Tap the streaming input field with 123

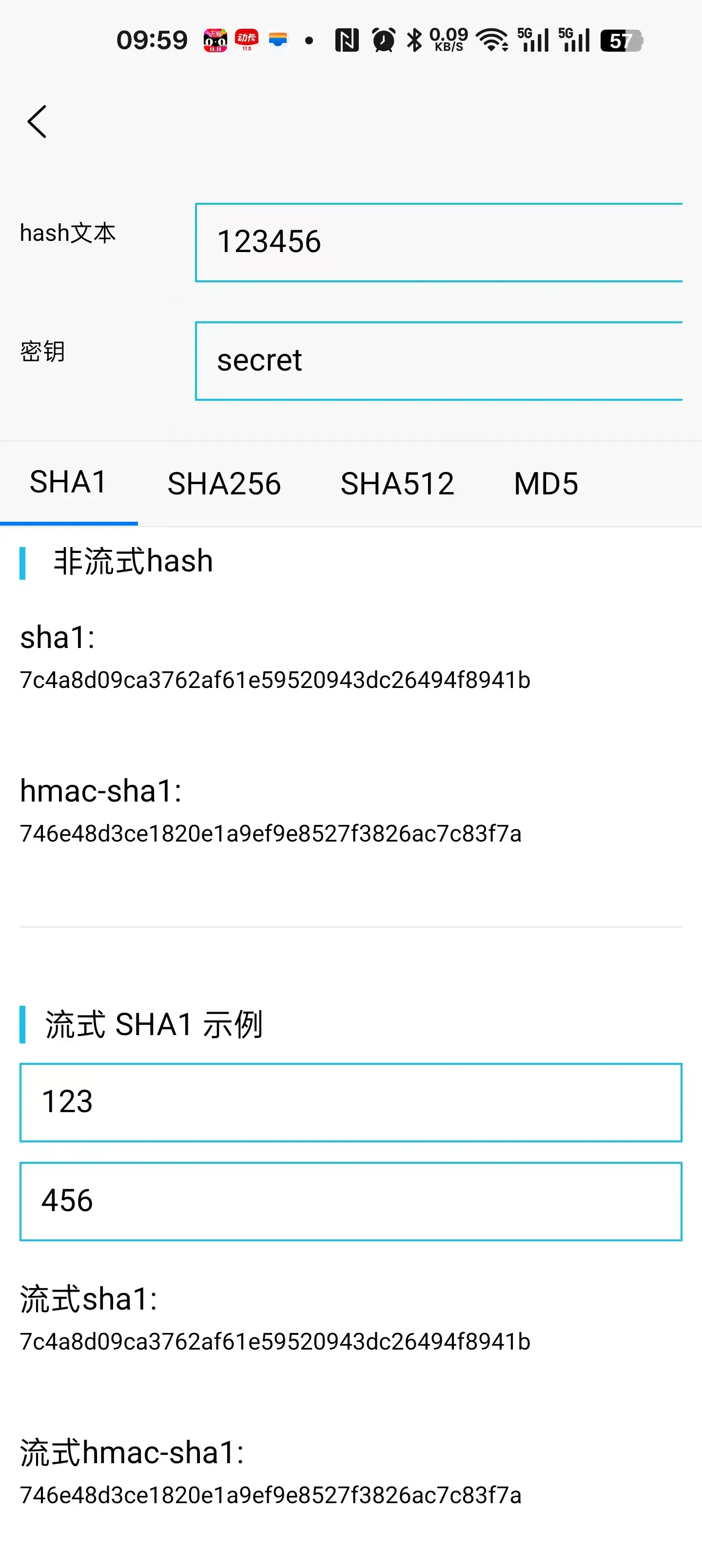point(351,1102)
